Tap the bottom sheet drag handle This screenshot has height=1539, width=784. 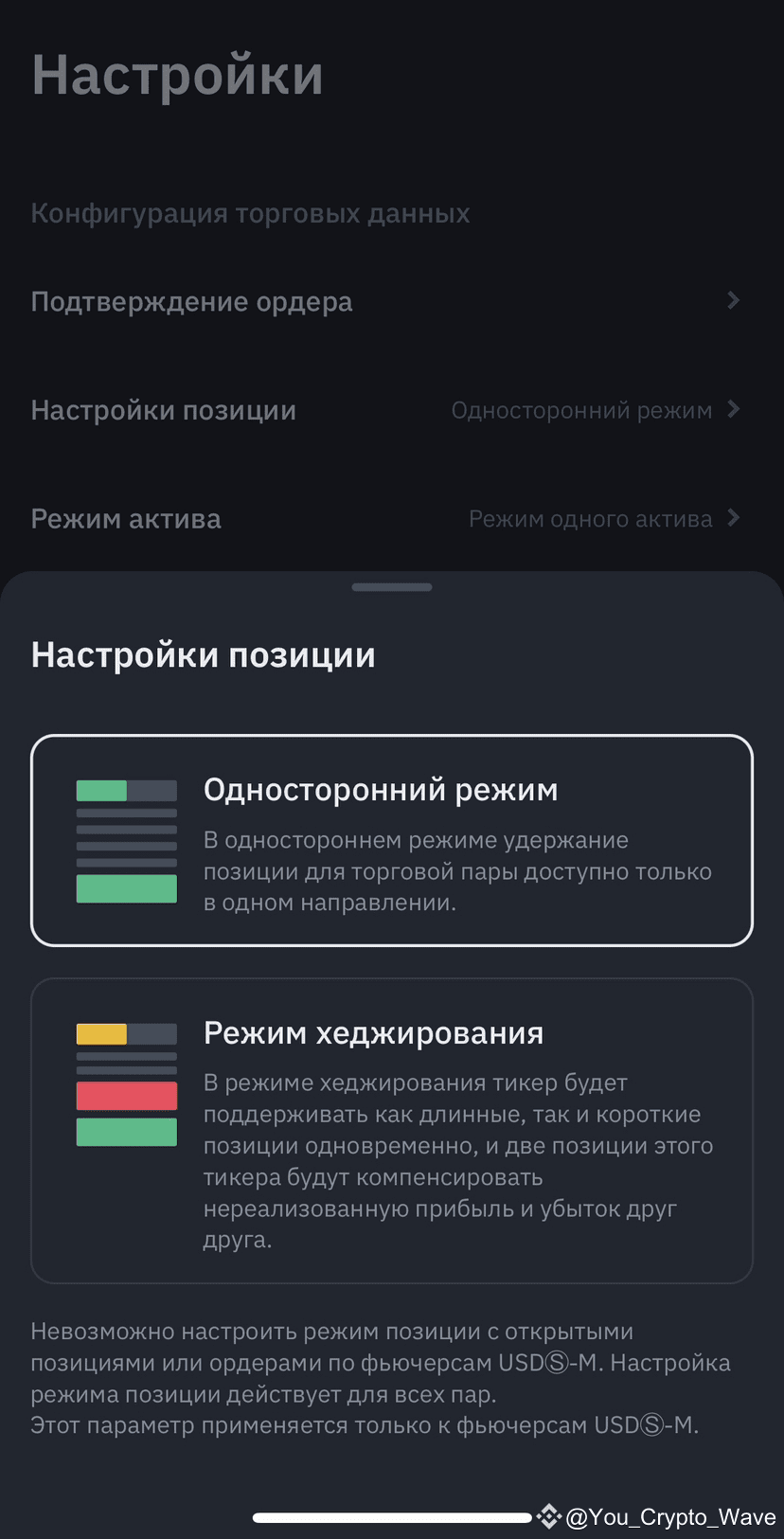click(x=392, y=587)
